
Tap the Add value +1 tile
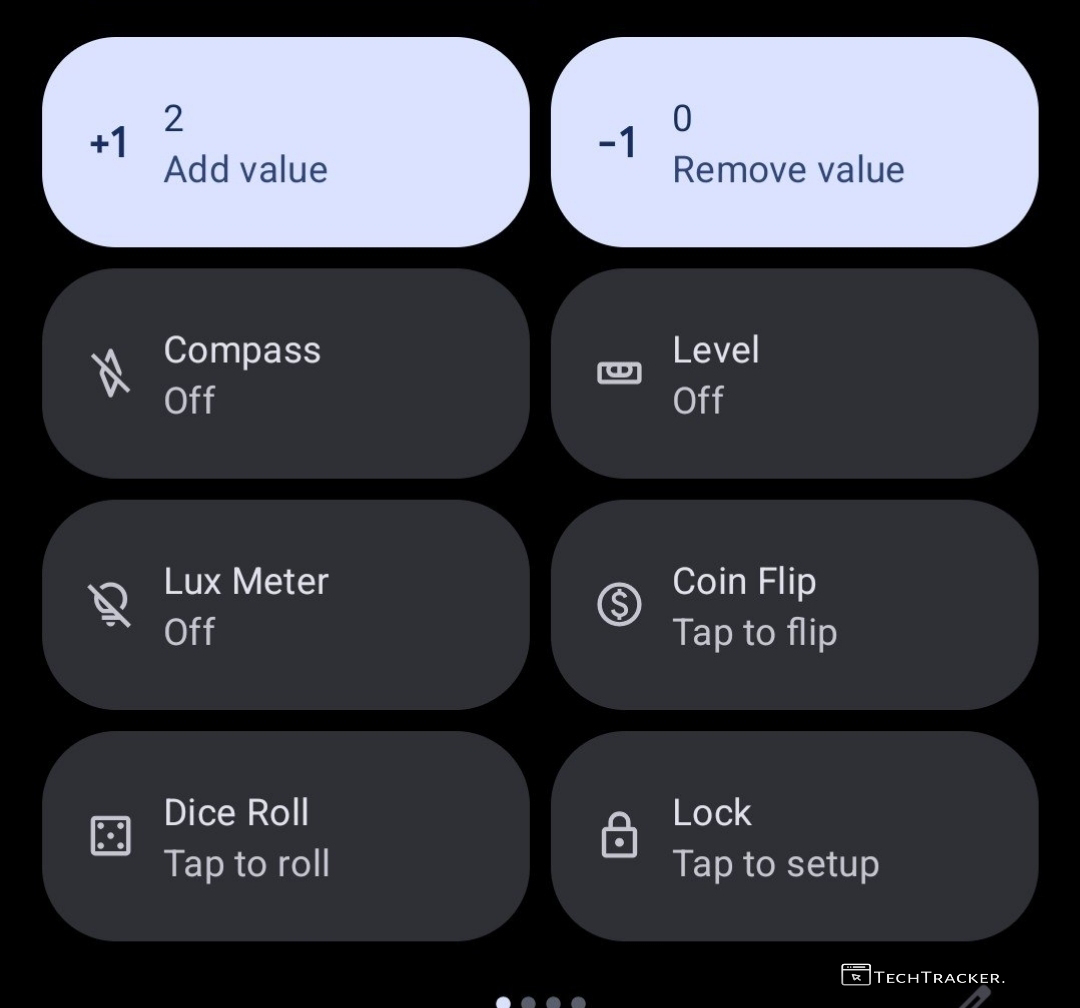[x=285, y=143]
